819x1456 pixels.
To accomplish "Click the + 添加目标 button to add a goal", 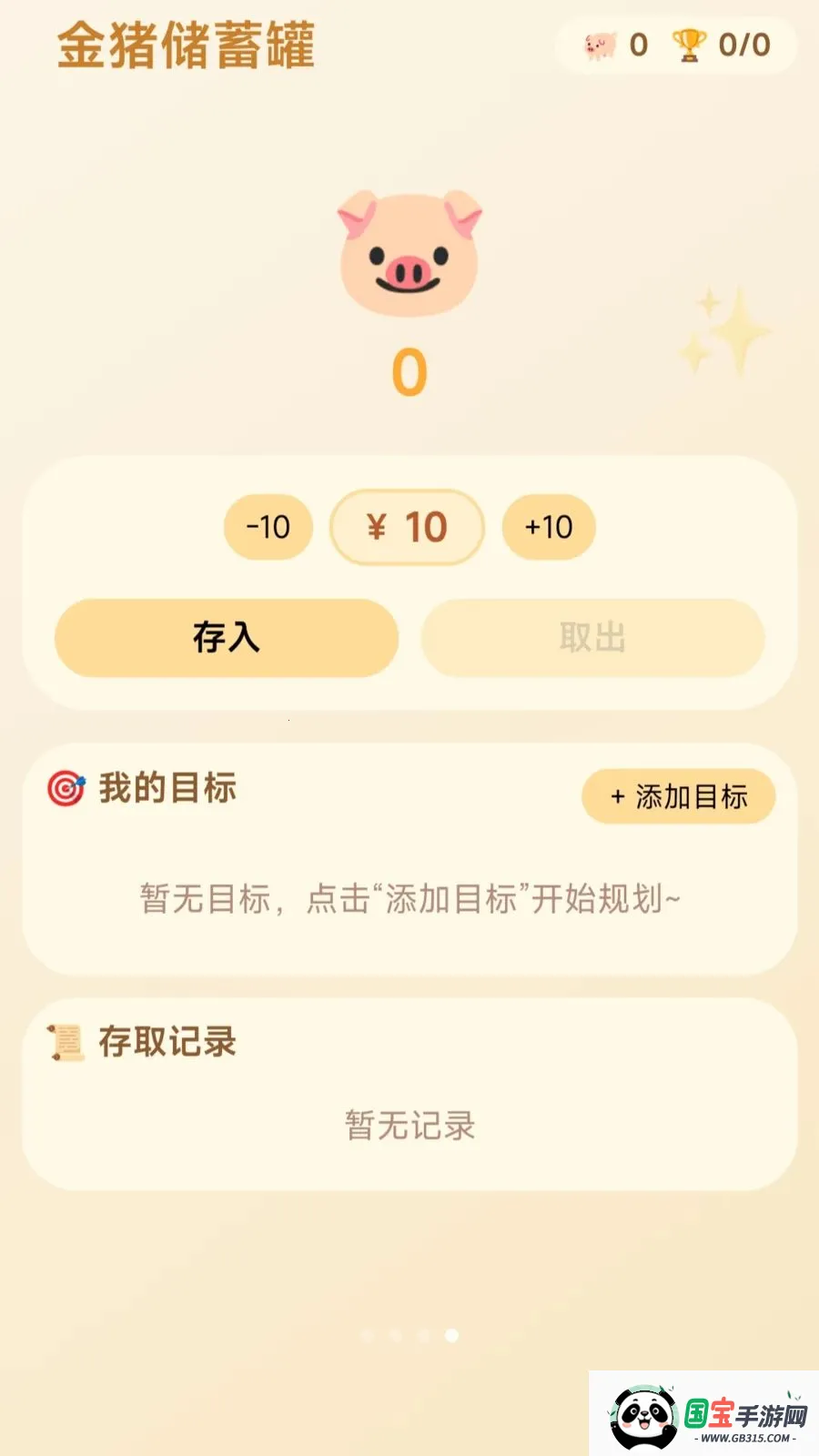I will click(678, 795).
